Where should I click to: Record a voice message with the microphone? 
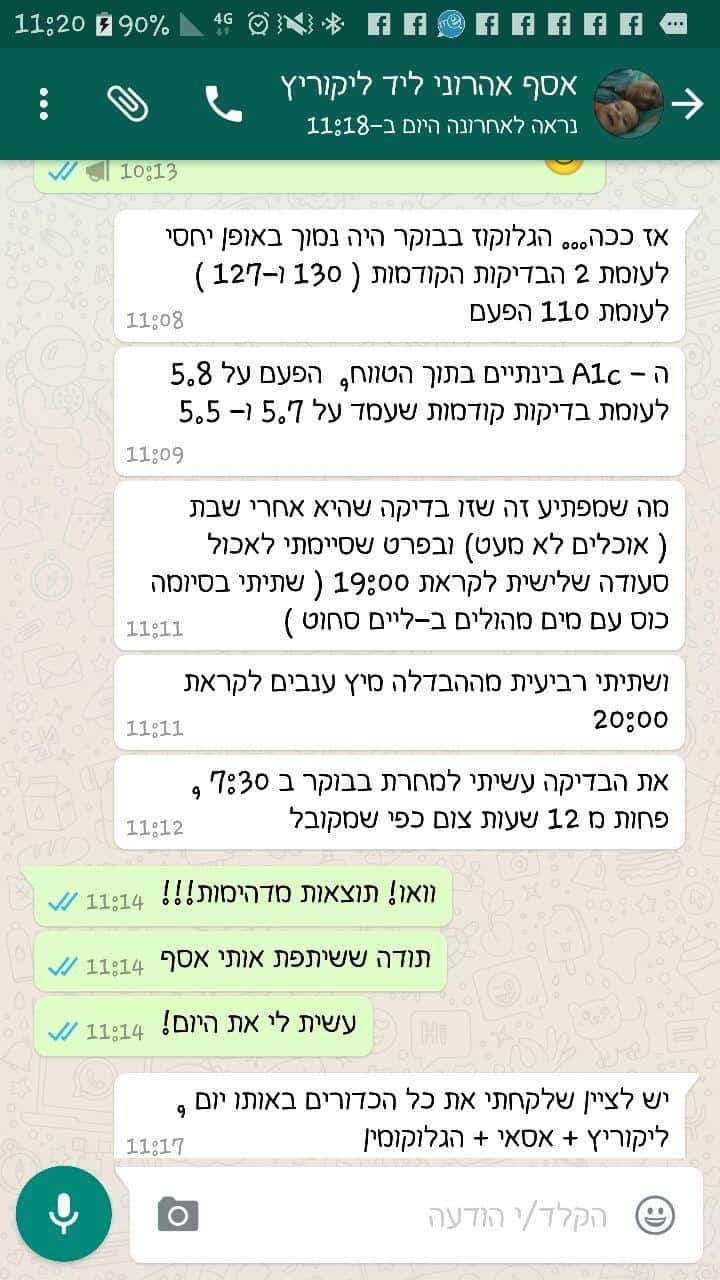click(x=64, y=1214)
